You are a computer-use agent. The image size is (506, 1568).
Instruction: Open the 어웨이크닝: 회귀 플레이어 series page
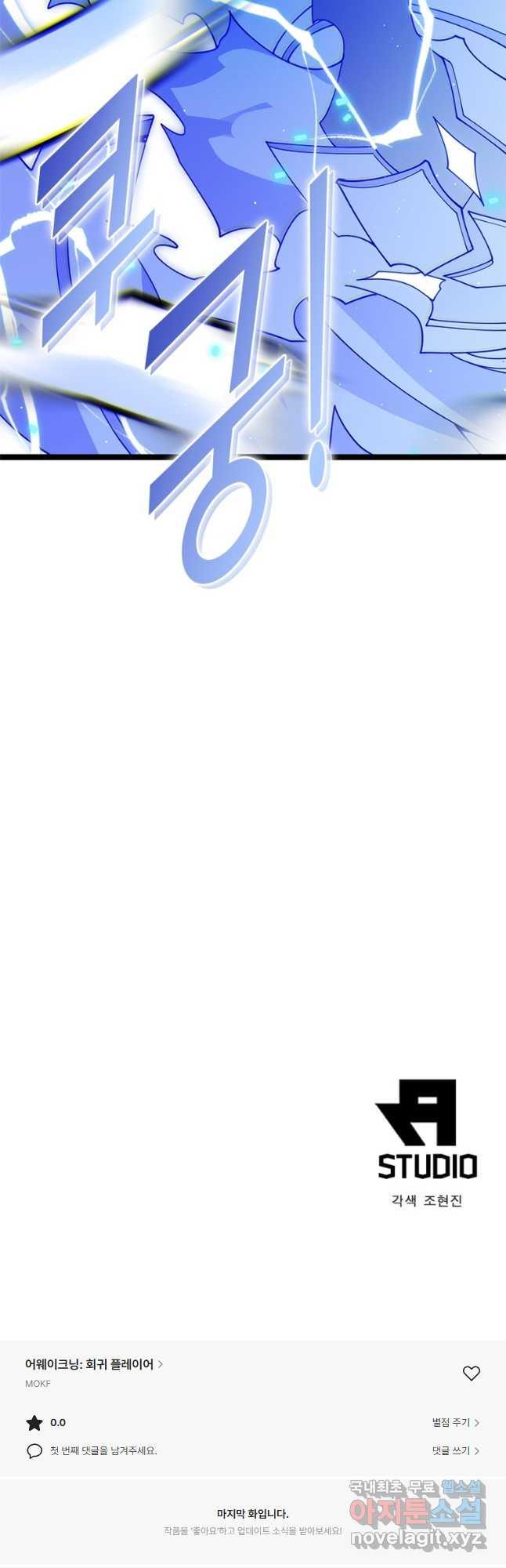click(x=94, y=1364)
